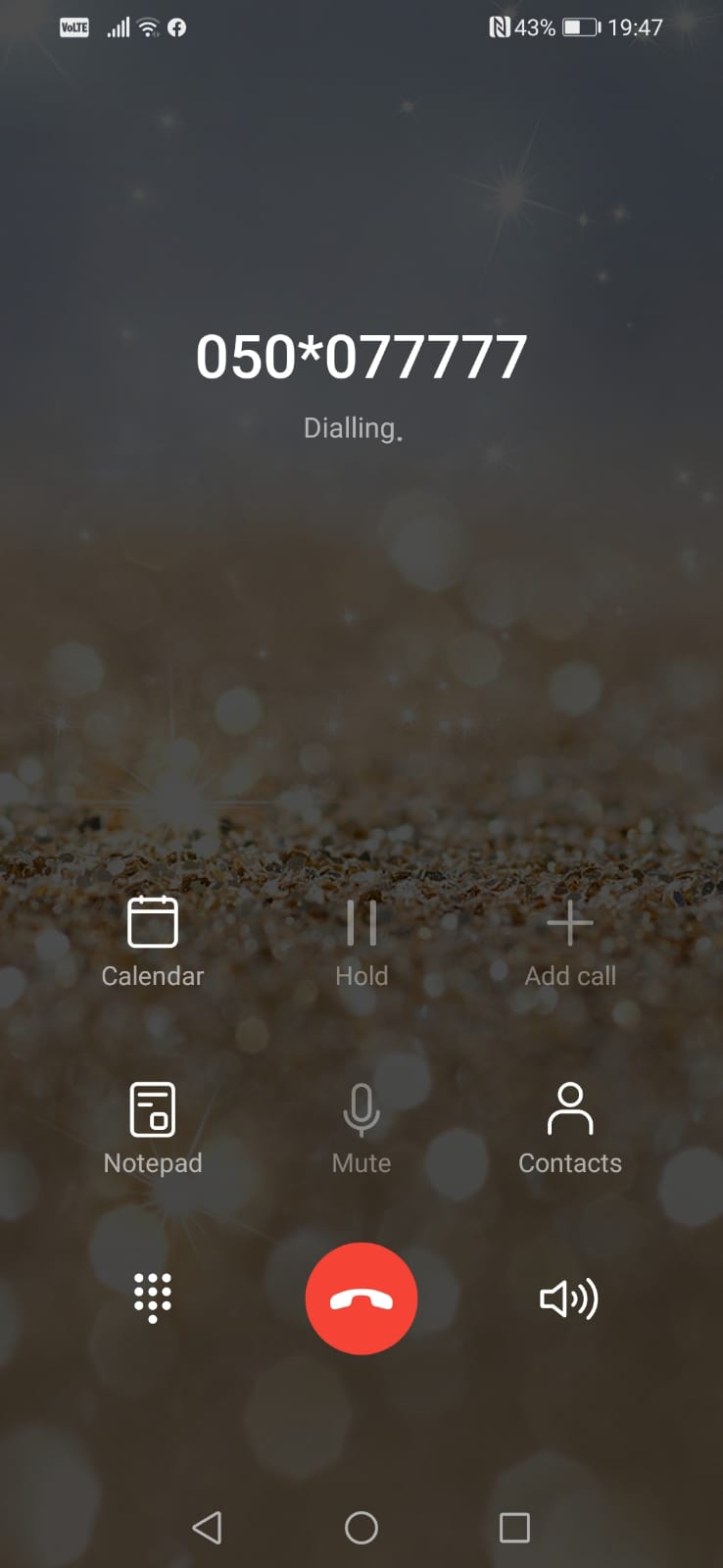Open Contacts from the call screen
Screen dimensions: 723x1568
click(x=569, y=1127)
